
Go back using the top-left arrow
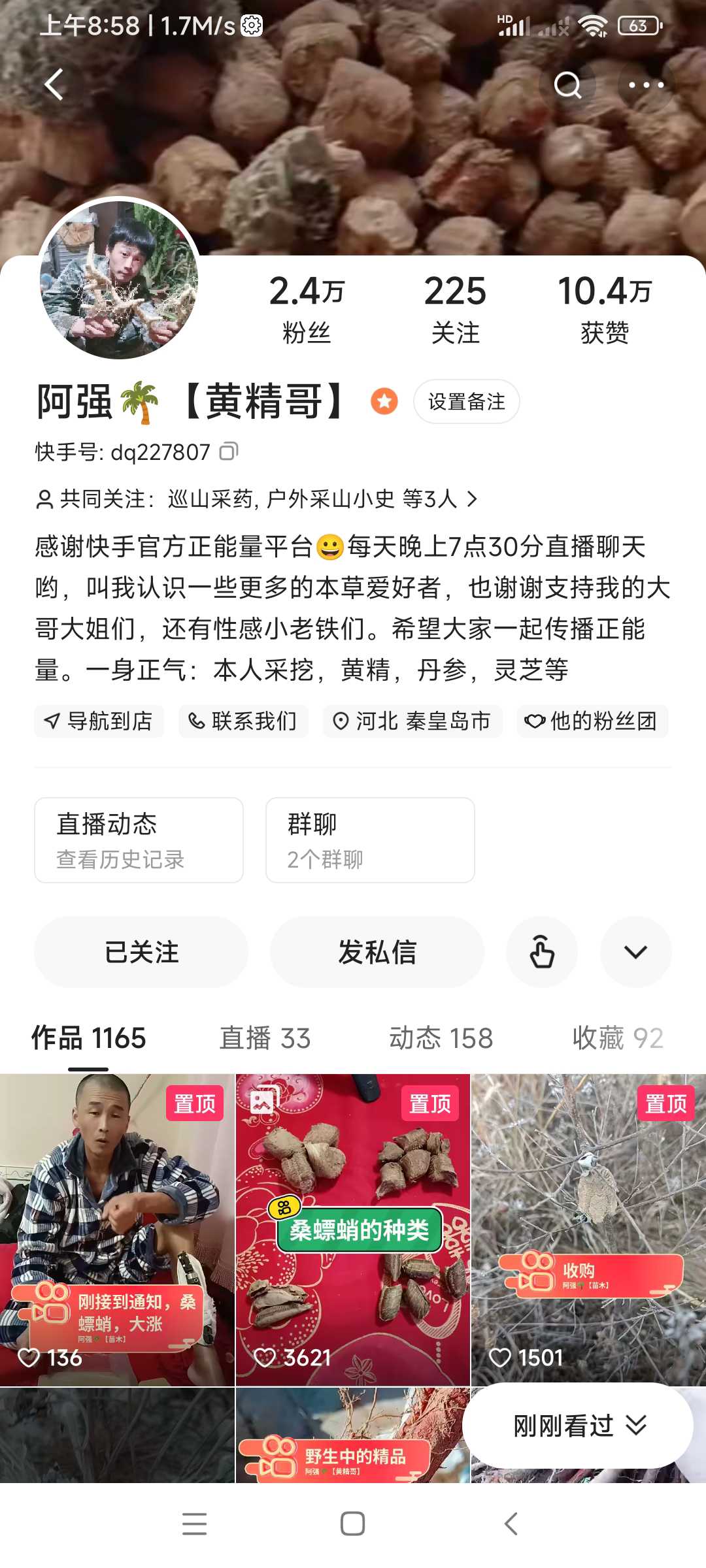point(54,85)
